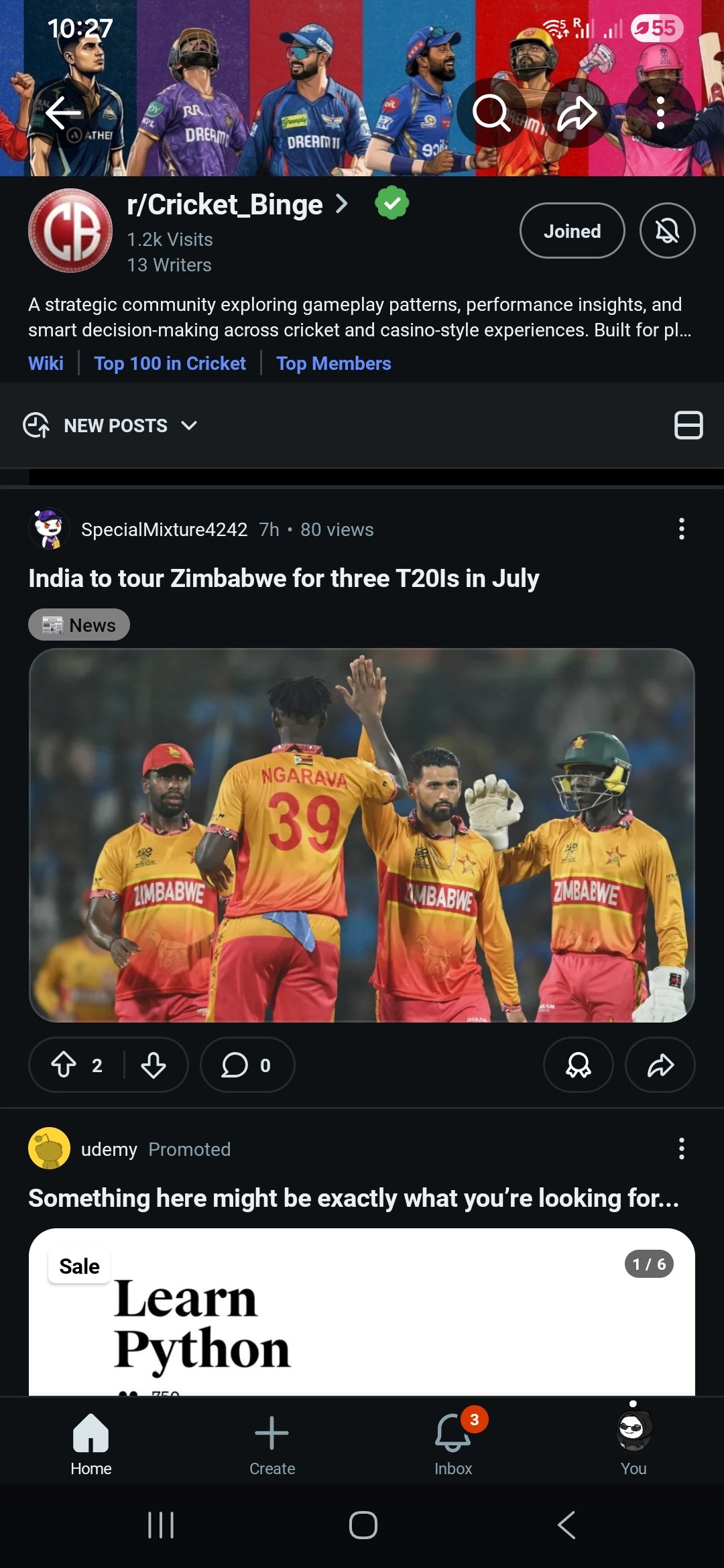The height and width of the screenshot is (1568, 724).
Task: Open options for the udemy promoted post
Action: tap(681, 1149)
